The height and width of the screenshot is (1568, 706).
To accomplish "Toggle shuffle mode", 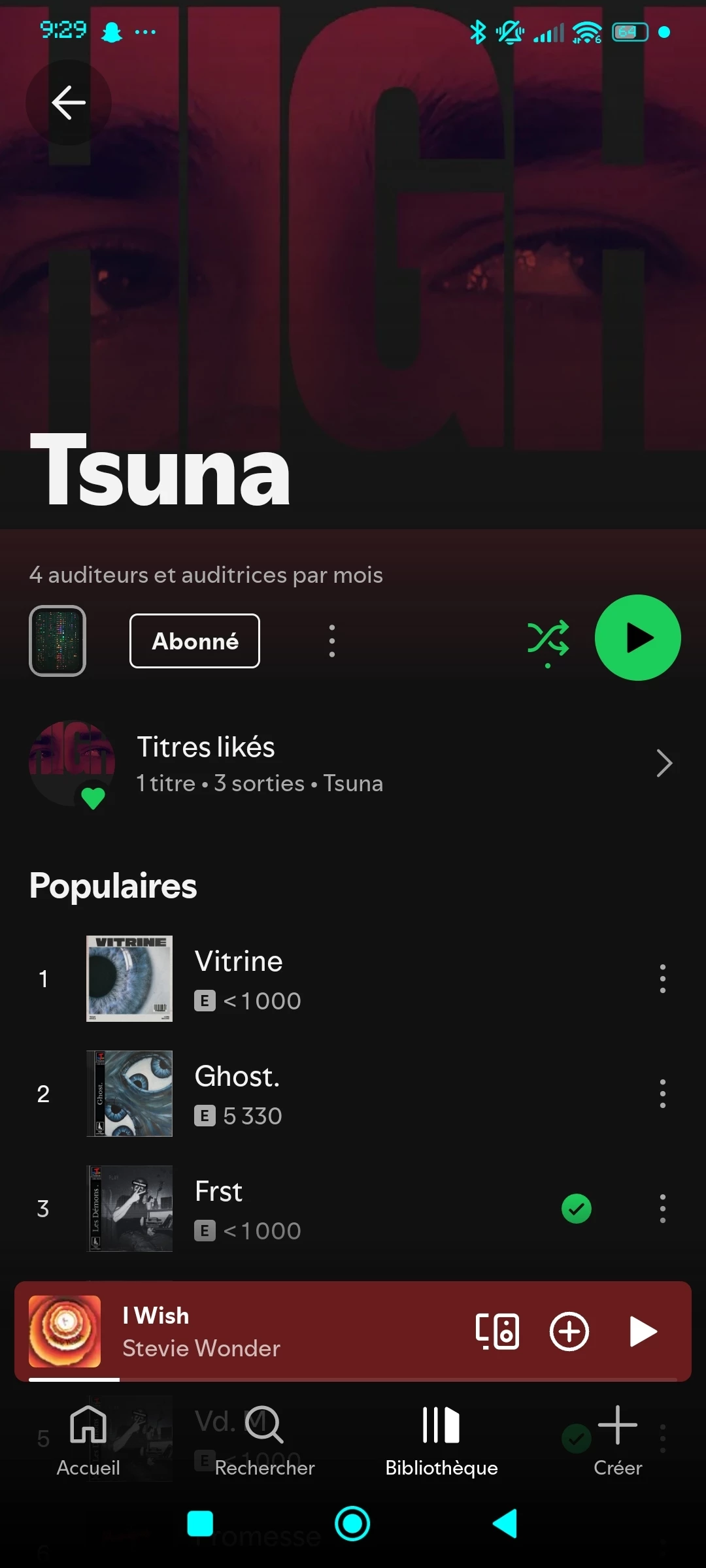I will click(x=548, y=640).
